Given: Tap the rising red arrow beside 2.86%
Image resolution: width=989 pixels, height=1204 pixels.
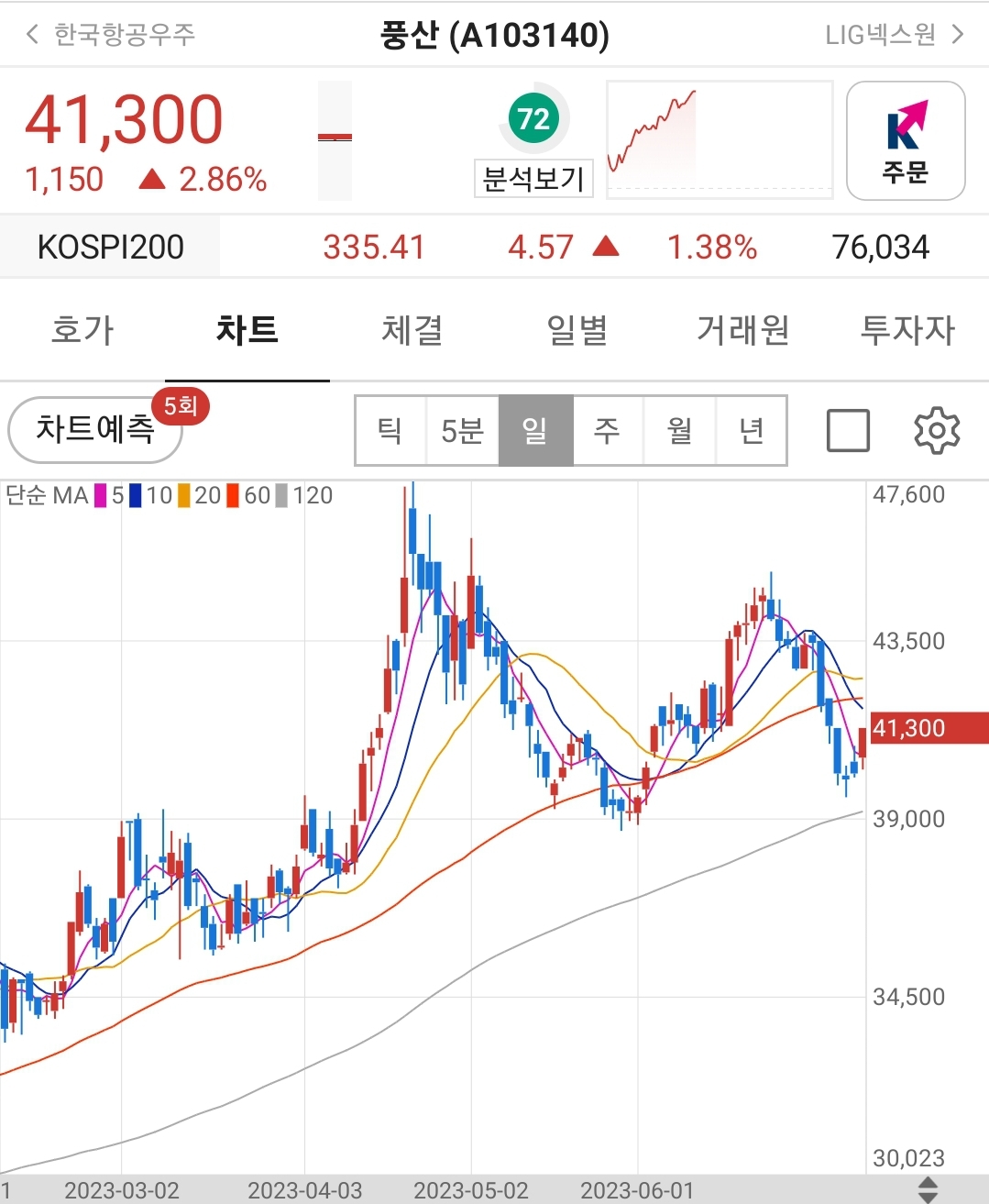Looking at the screenshot, I should pyautogui.click(x=151, y=180).
